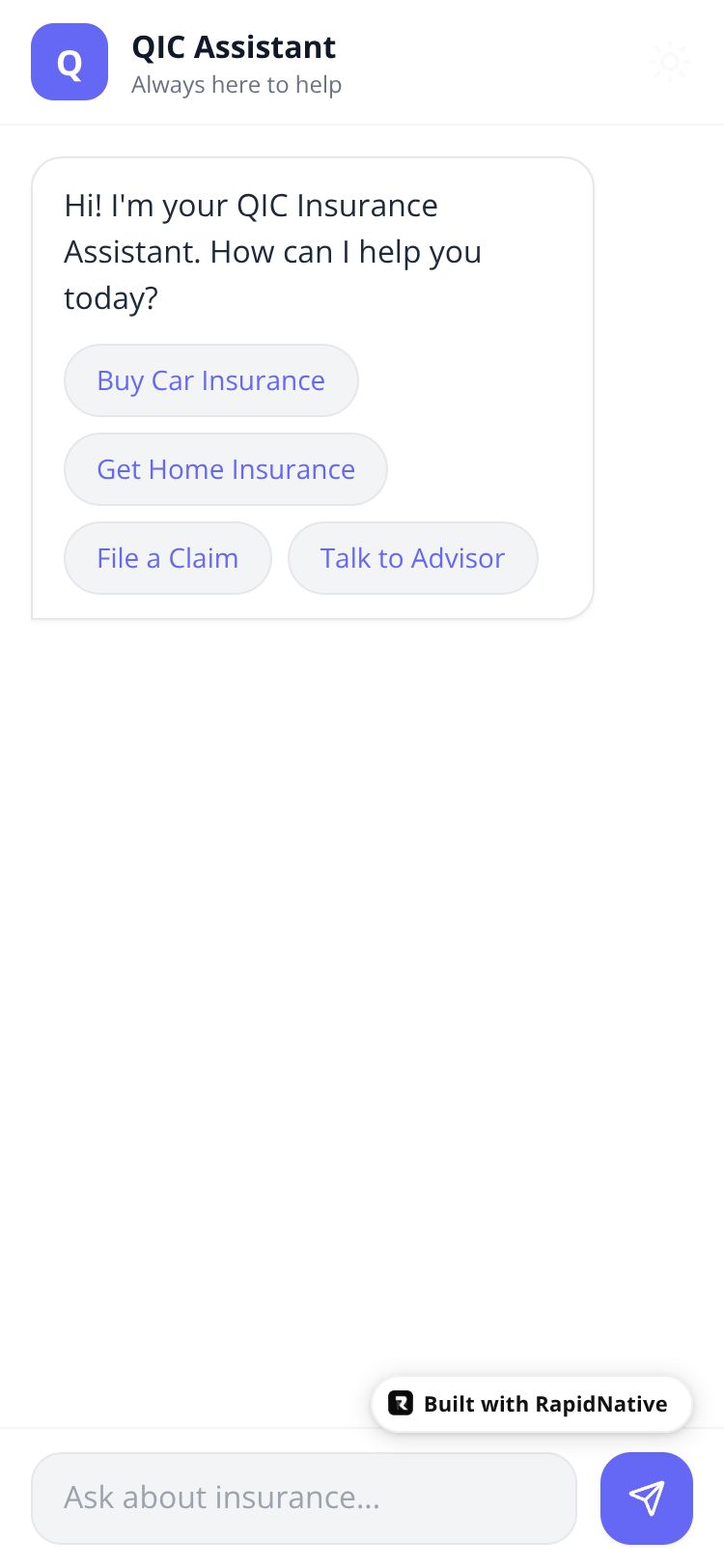Screen dimensions: 724x1568
Task: Focus the Ask about insurance field
Action: tap(304, 1498)
